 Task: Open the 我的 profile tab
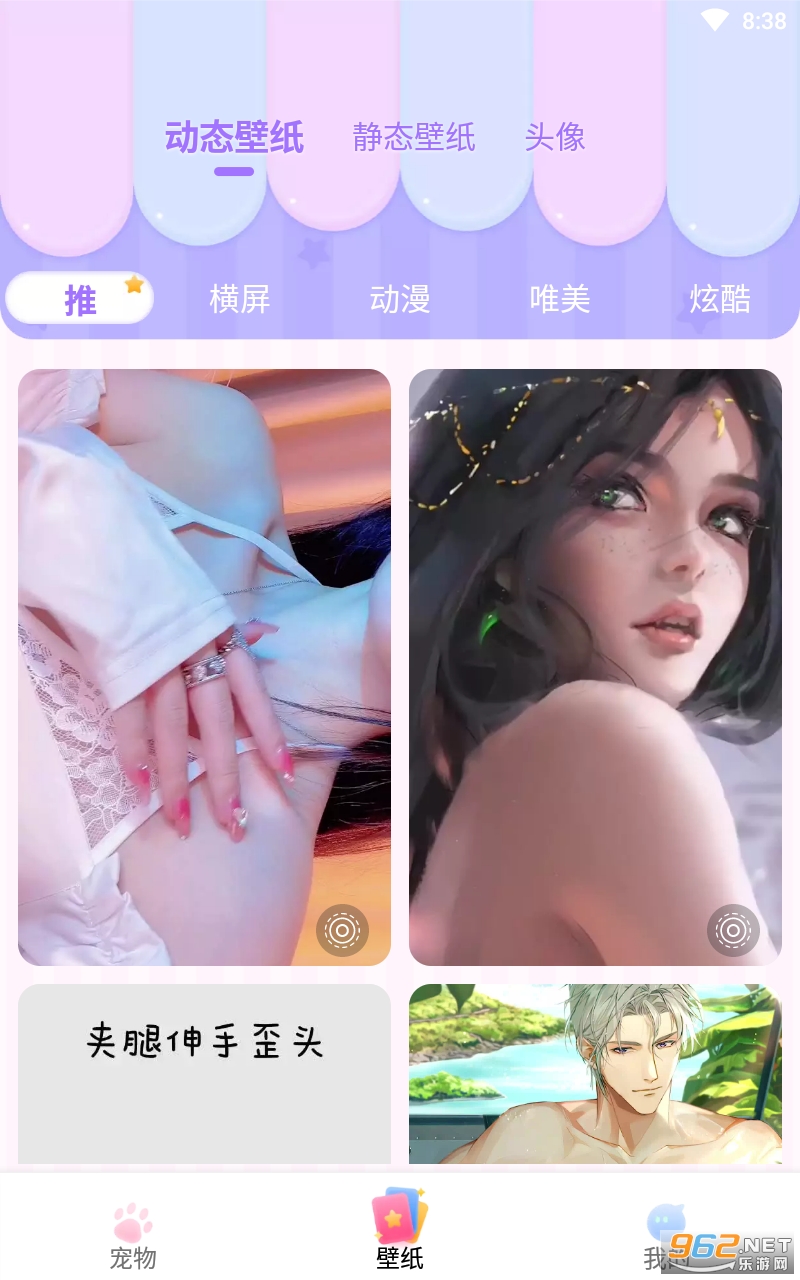[x=665, y=1235]
